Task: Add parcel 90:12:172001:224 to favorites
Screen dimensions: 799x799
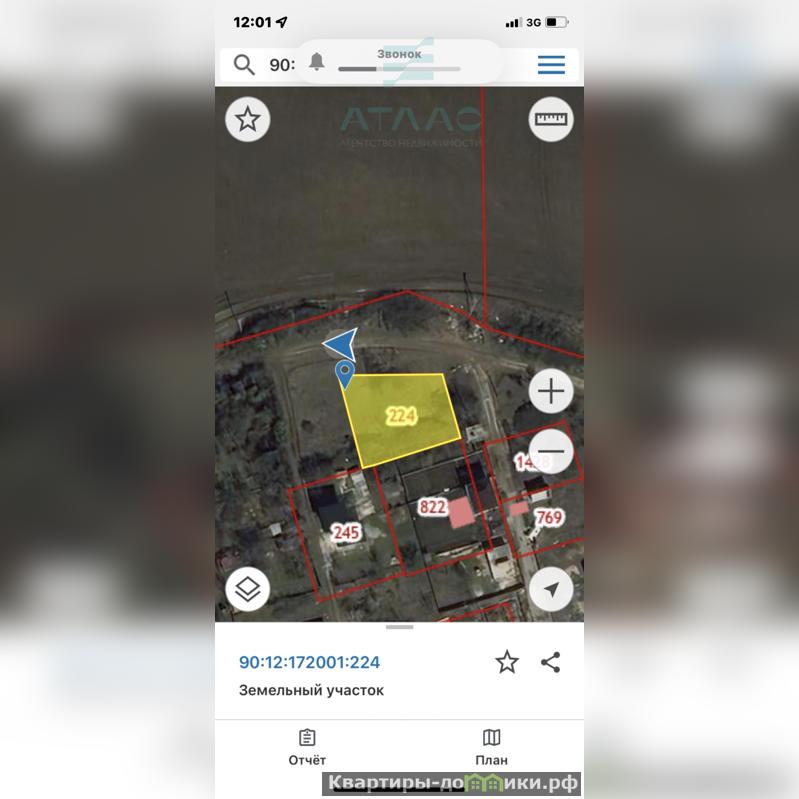Action: [x=507, y=662]
